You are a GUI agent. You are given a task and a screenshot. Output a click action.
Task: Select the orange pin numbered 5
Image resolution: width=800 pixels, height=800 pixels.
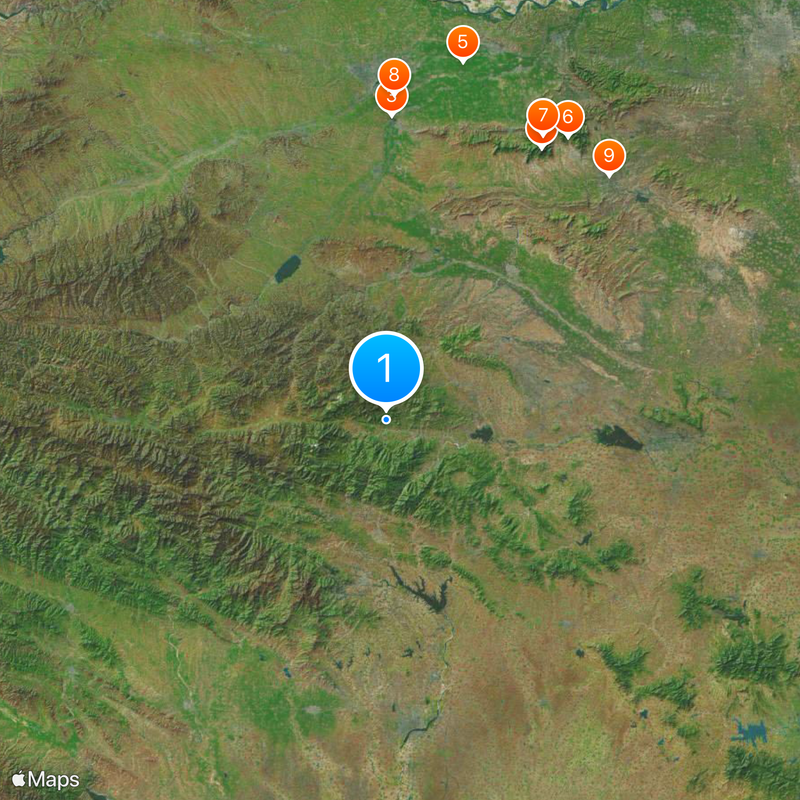pyautogui.click(x=462, y=42)
